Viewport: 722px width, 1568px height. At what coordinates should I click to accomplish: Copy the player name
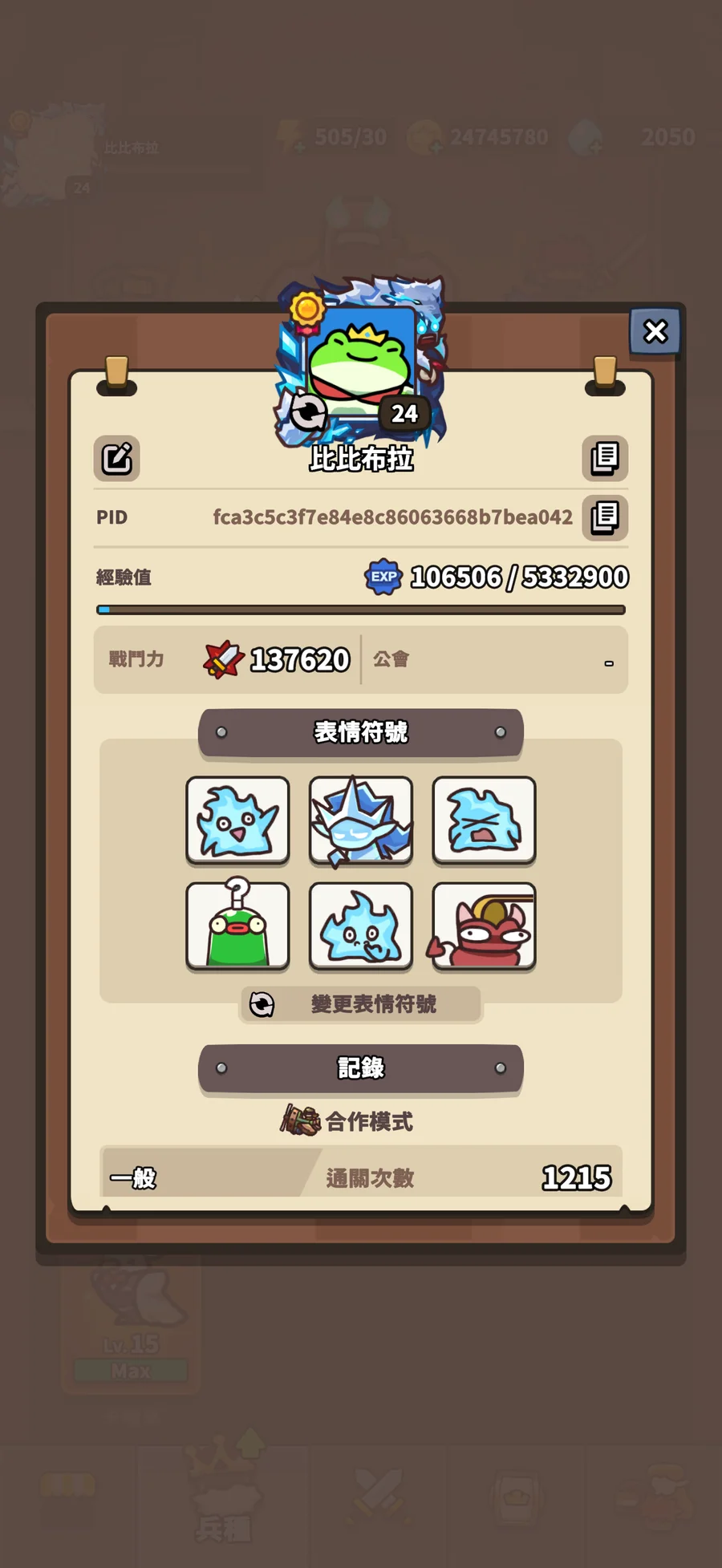[x=605, y=459]
